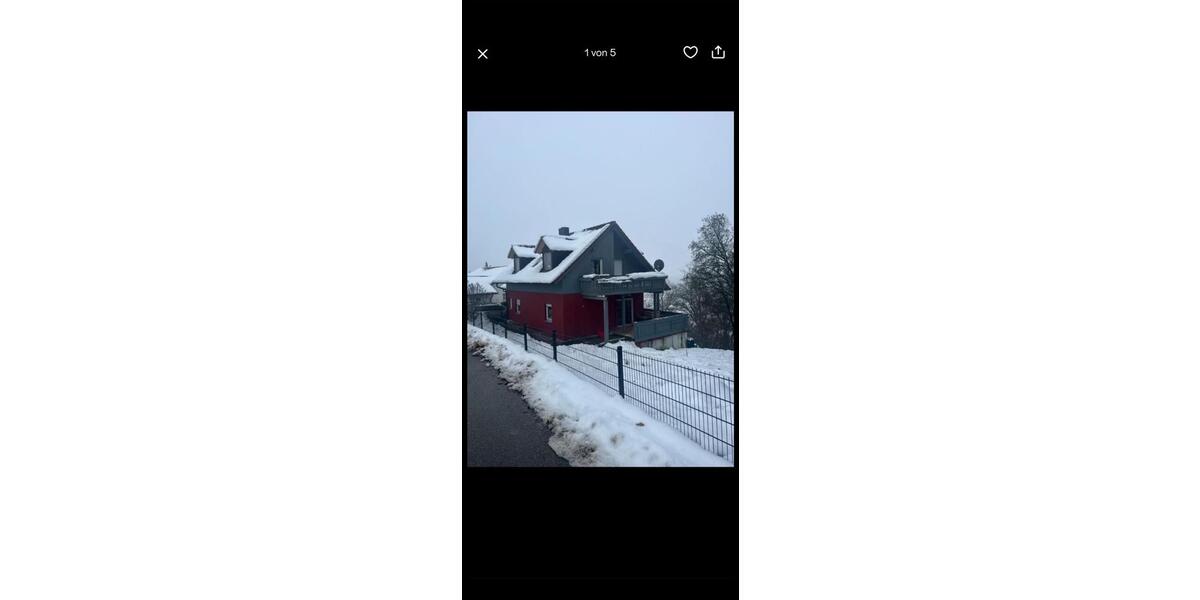The image size is (1200, 600).
Task: Favorite this listing with the heart icon
Action: (x=690, y=52)
